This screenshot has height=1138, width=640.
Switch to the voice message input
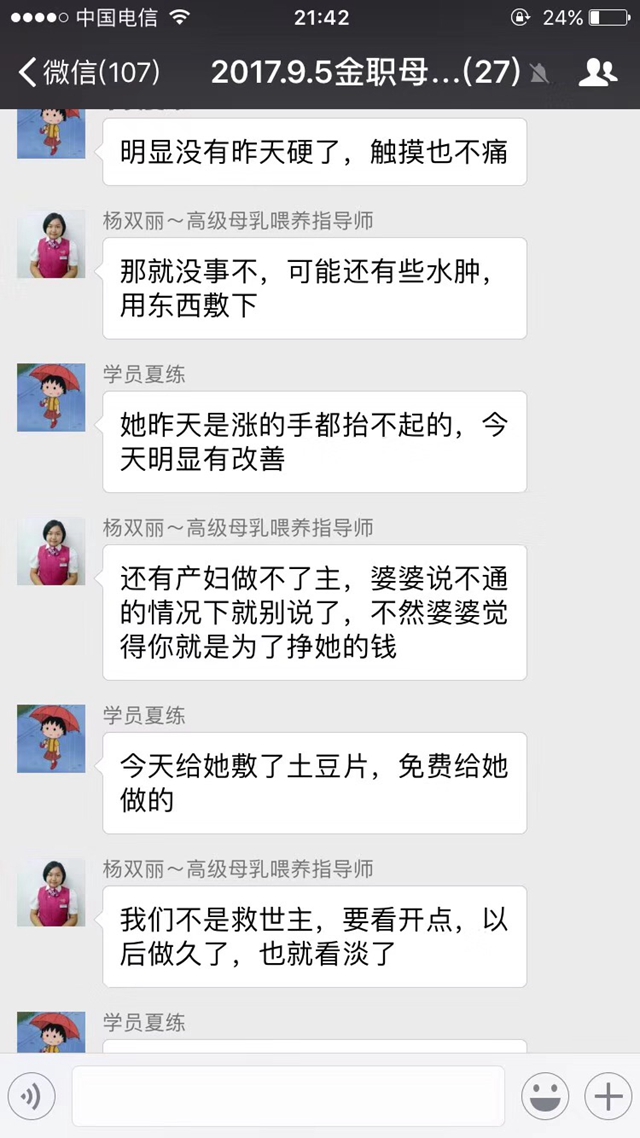(30, 1097)
